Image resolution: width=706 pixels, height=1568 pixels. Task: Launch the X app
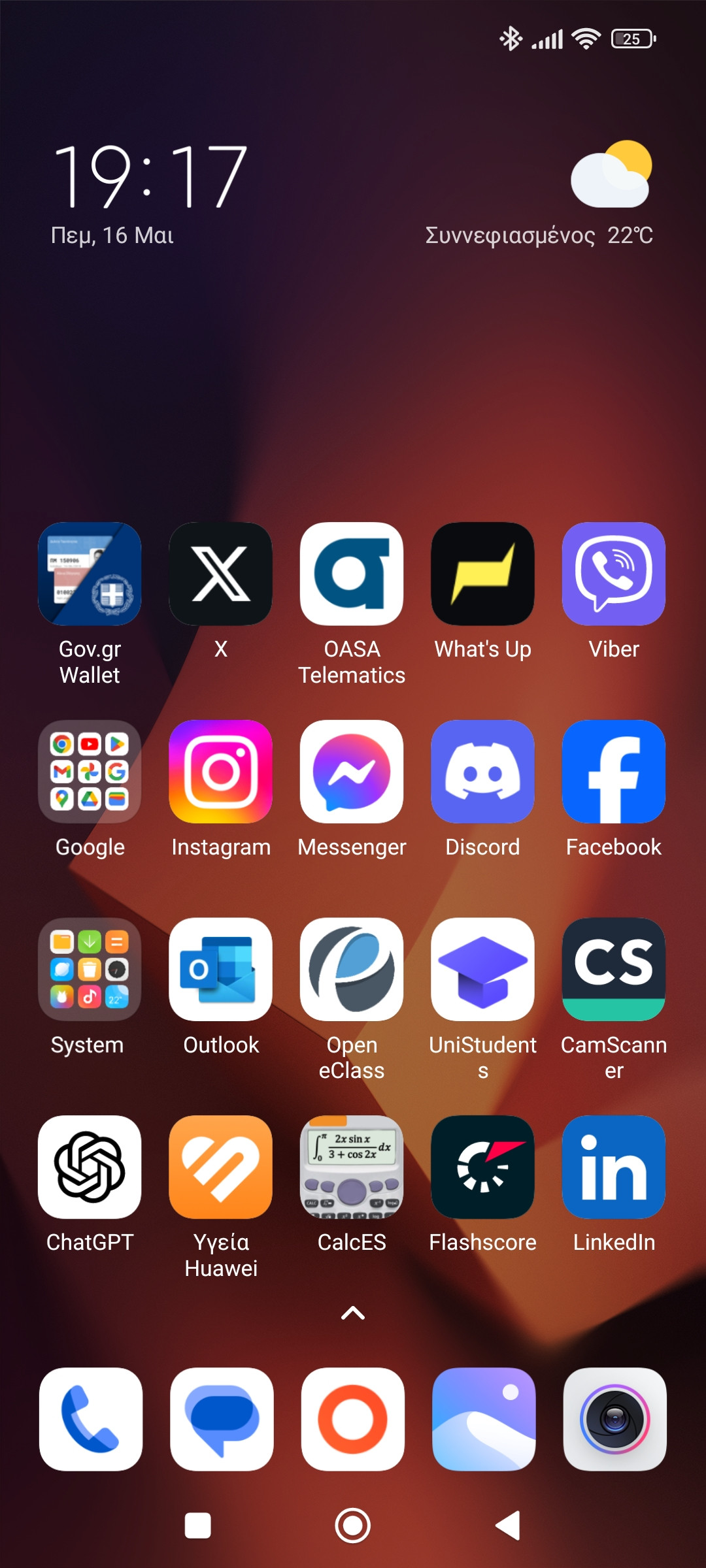[x=220, y=574]
